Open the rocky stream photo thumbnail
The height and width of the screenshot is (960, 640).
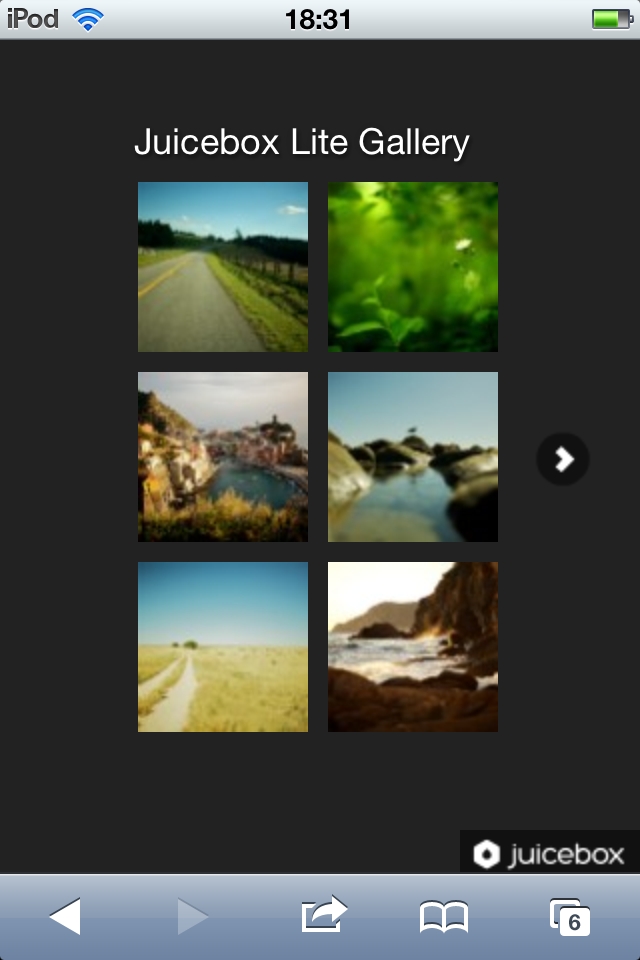(x=412, y=457)
